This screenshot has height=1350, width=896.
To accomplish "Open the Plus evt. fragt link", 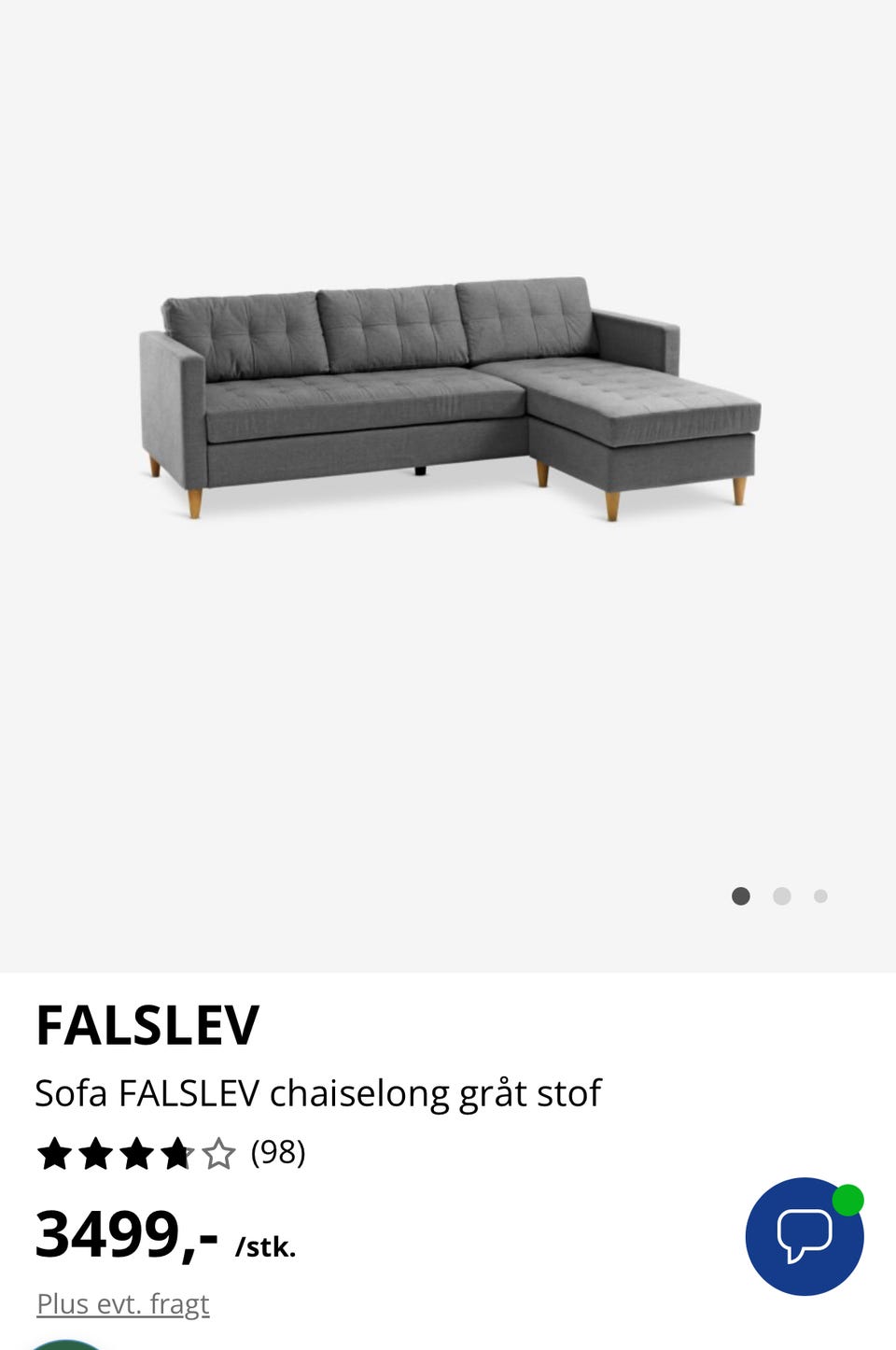I will [121, 1302].
